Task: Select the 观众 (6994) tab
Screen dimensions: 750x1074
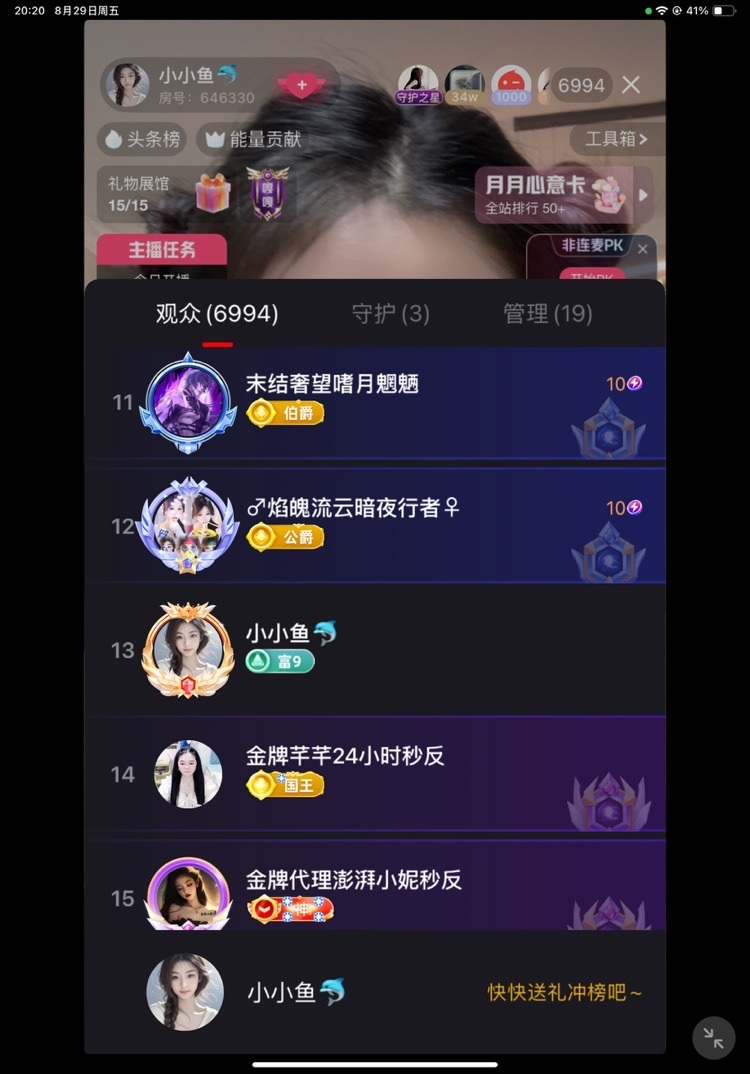Action: click(x=217, y=314)
